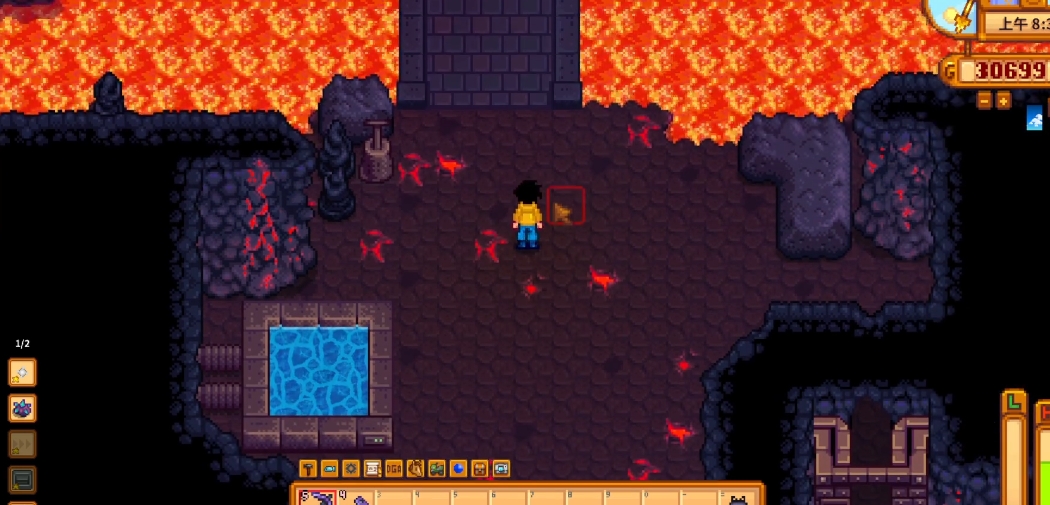Tap the sparkle starred shortcut button
This screenshot has height=505, width=1050.
click(22, 373)
